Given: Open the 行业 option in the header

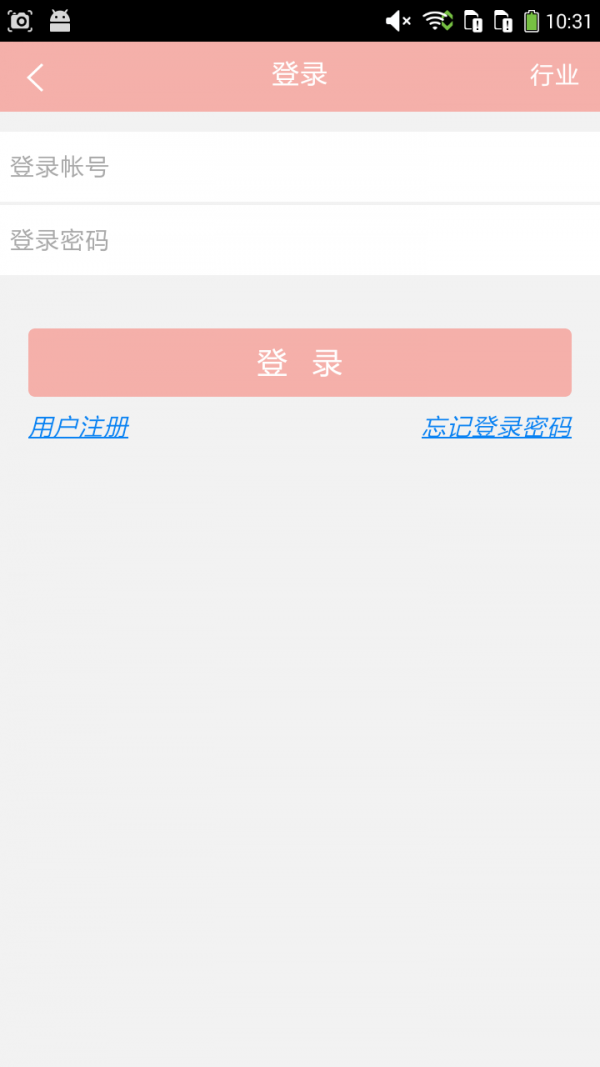Looking at the screenshot, I should (x=554, y=76).
